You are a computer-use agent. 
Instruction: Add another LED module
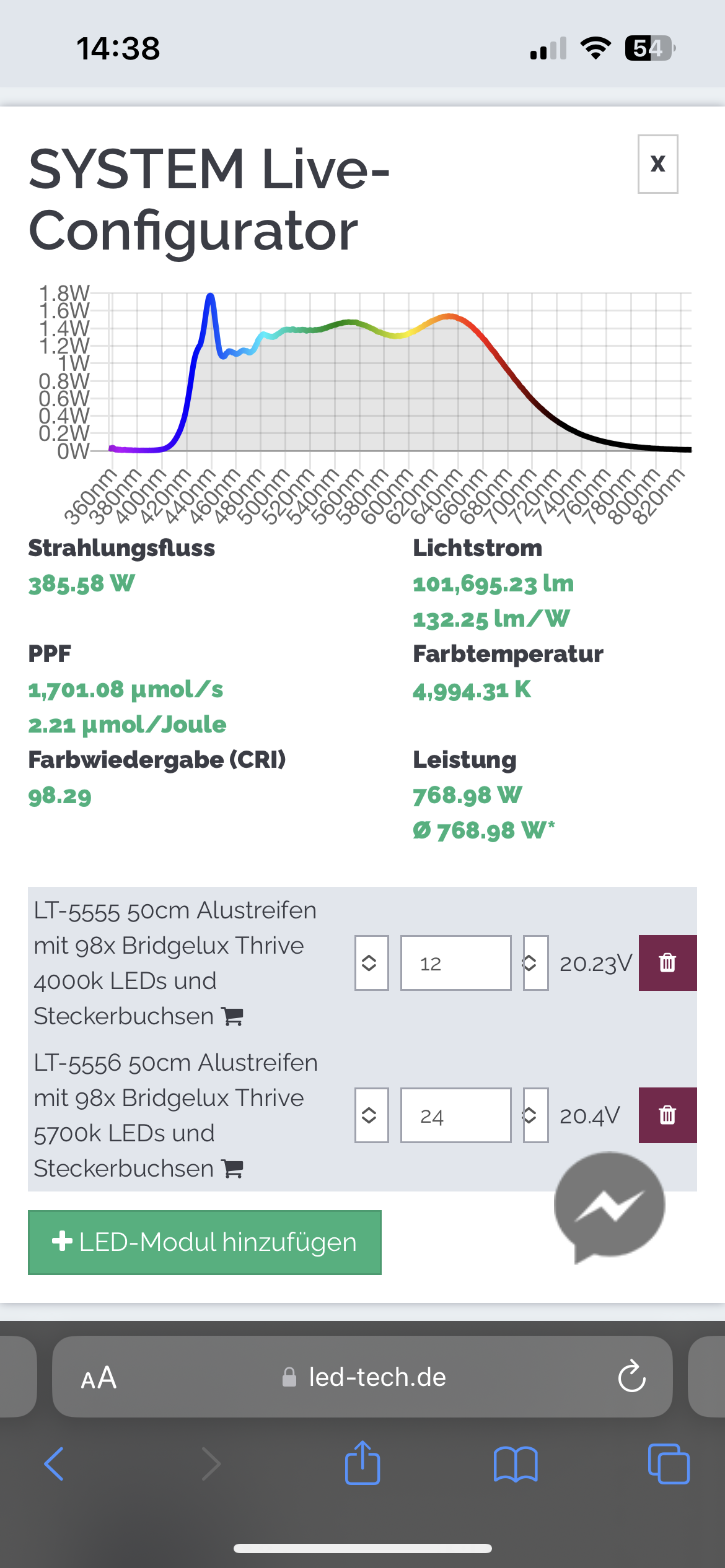204,1242
